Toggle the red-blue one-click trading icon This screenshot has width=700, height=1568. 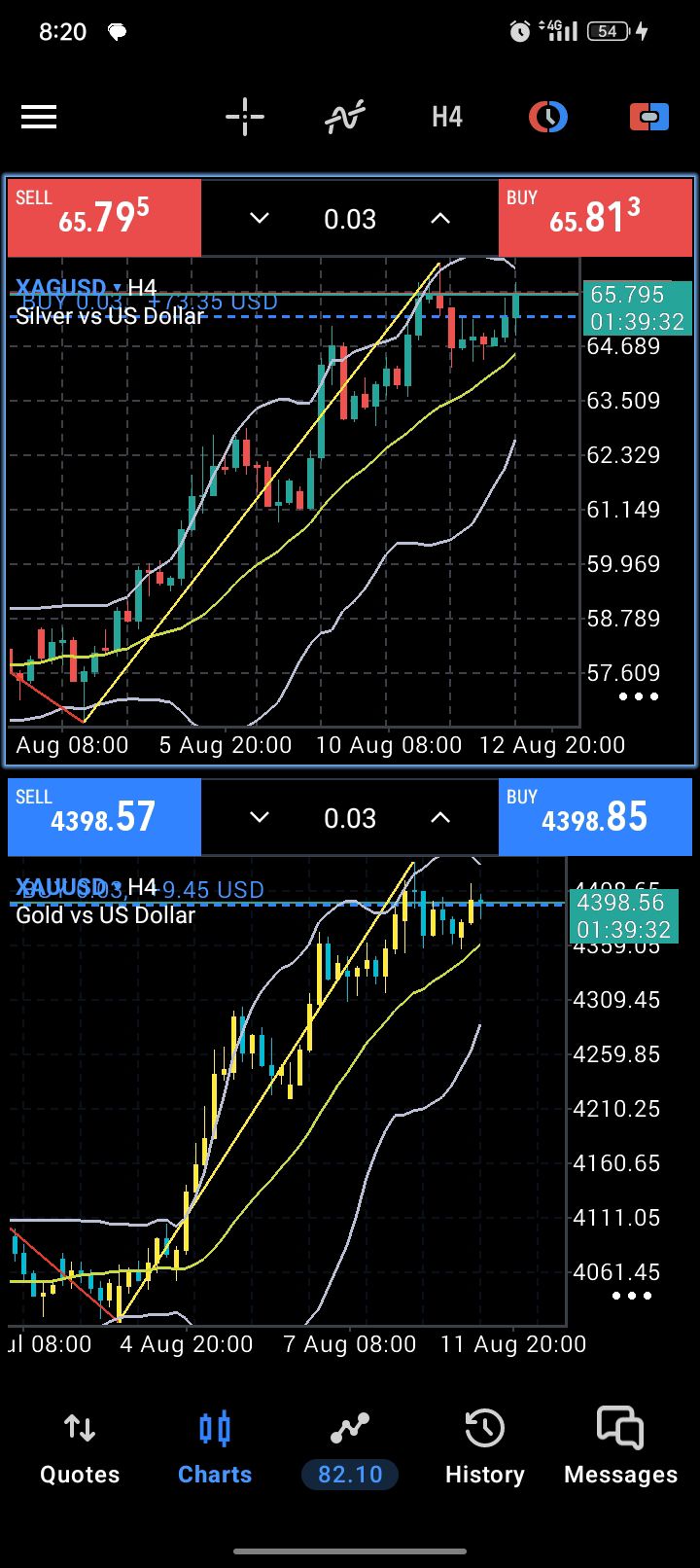point(649,118)
